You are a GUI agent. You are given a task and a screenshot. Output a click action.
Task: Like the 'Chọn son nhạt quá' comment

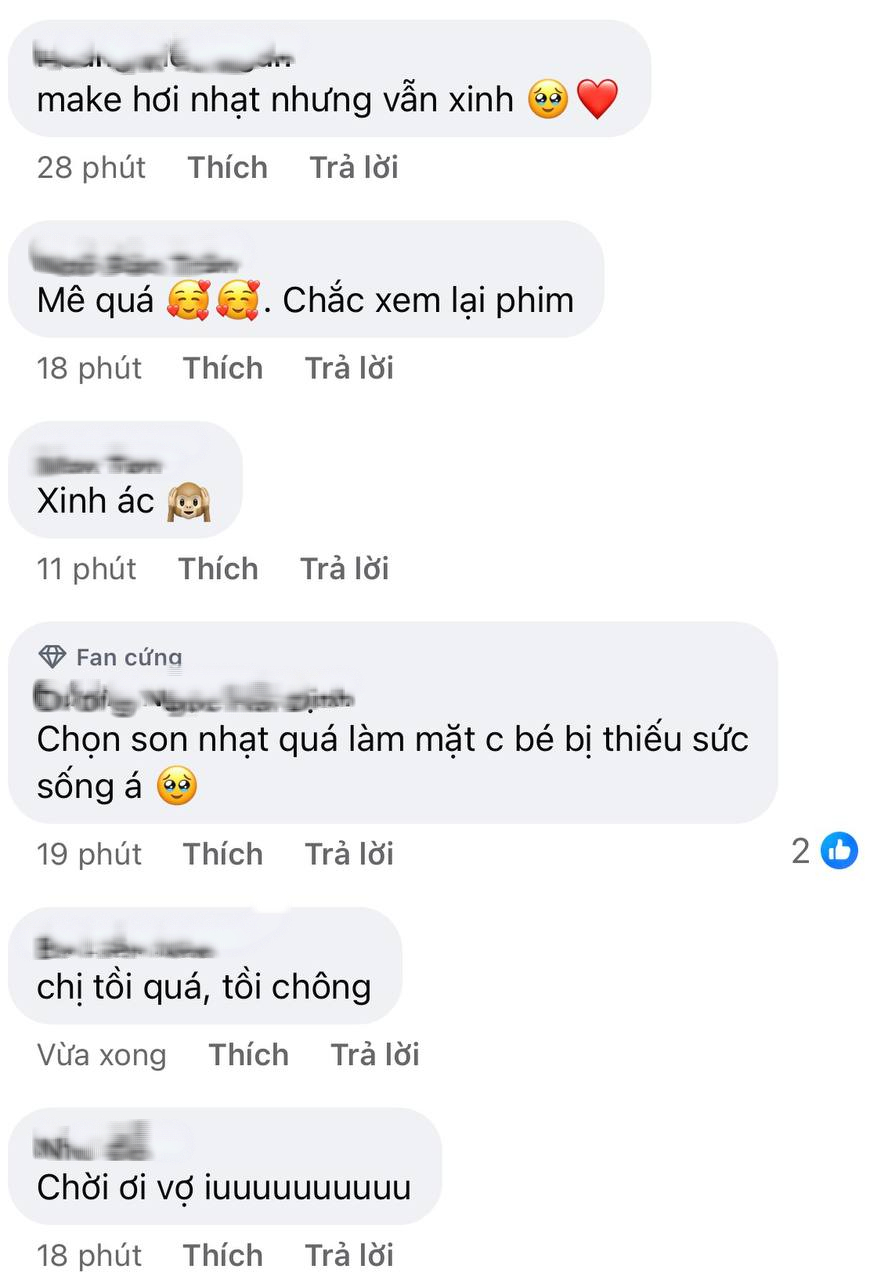[222, 854]
